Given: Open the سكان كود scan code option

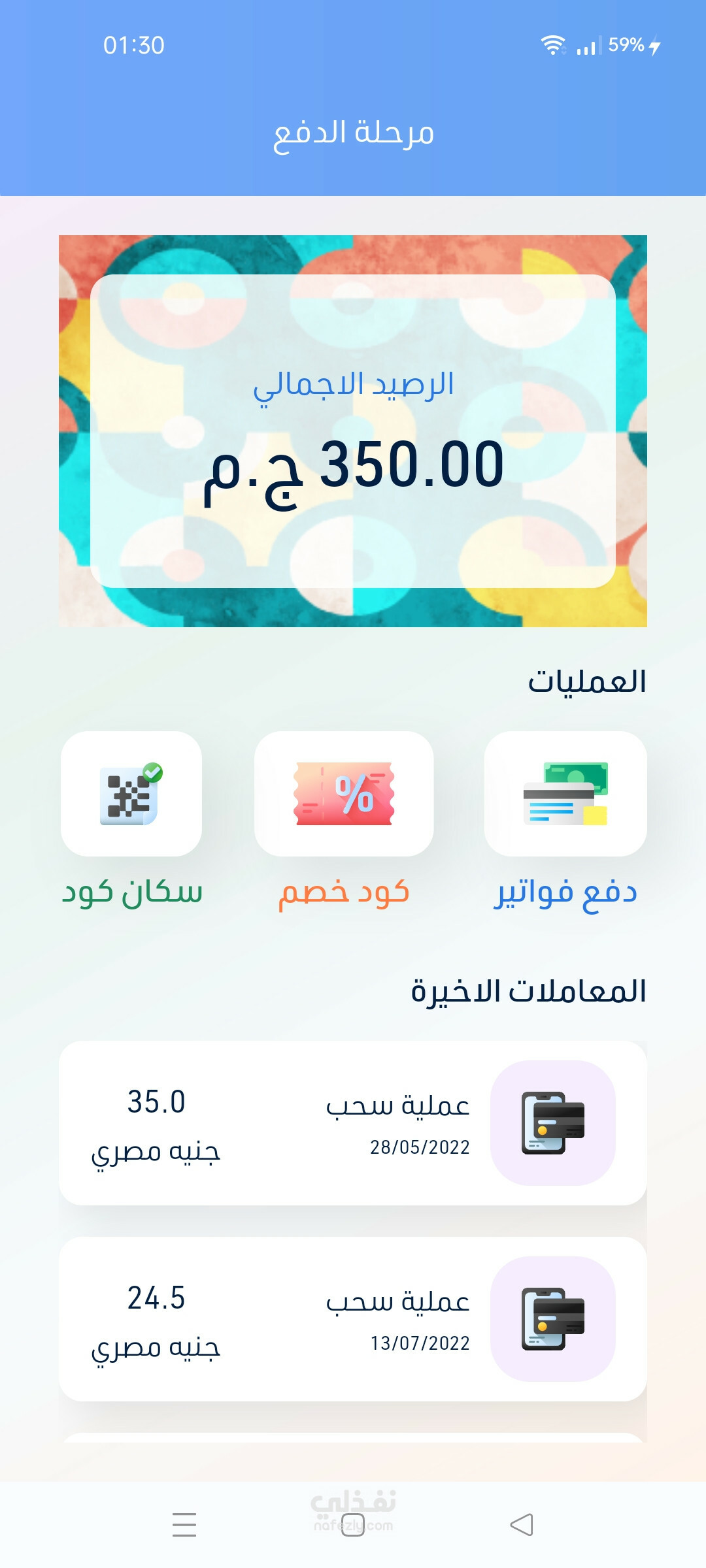Looking at the screenshot, I should point(131,794).
